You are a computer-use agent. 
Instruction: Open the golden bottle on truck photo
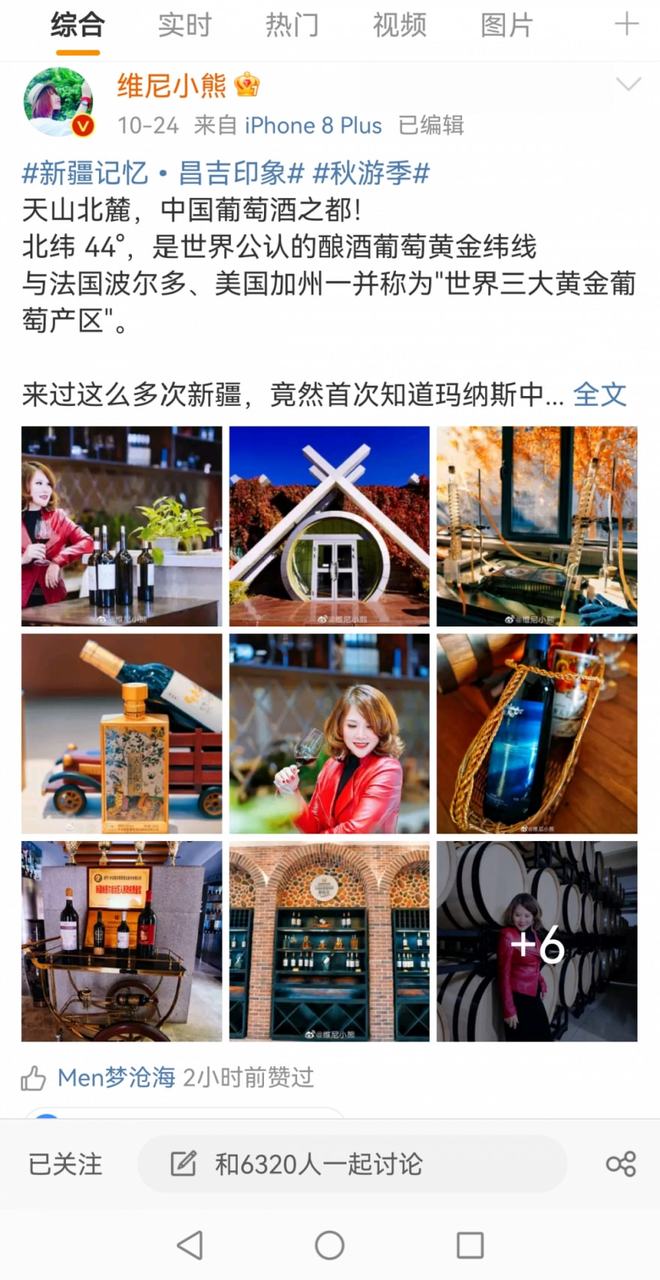click(x=122, y=733)
